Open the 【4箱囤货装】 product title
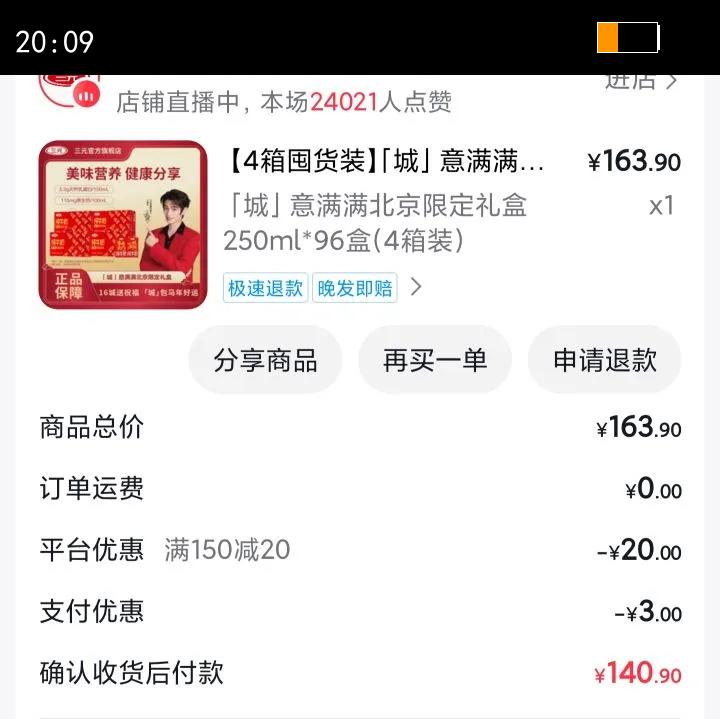 [x=385, y=161]
